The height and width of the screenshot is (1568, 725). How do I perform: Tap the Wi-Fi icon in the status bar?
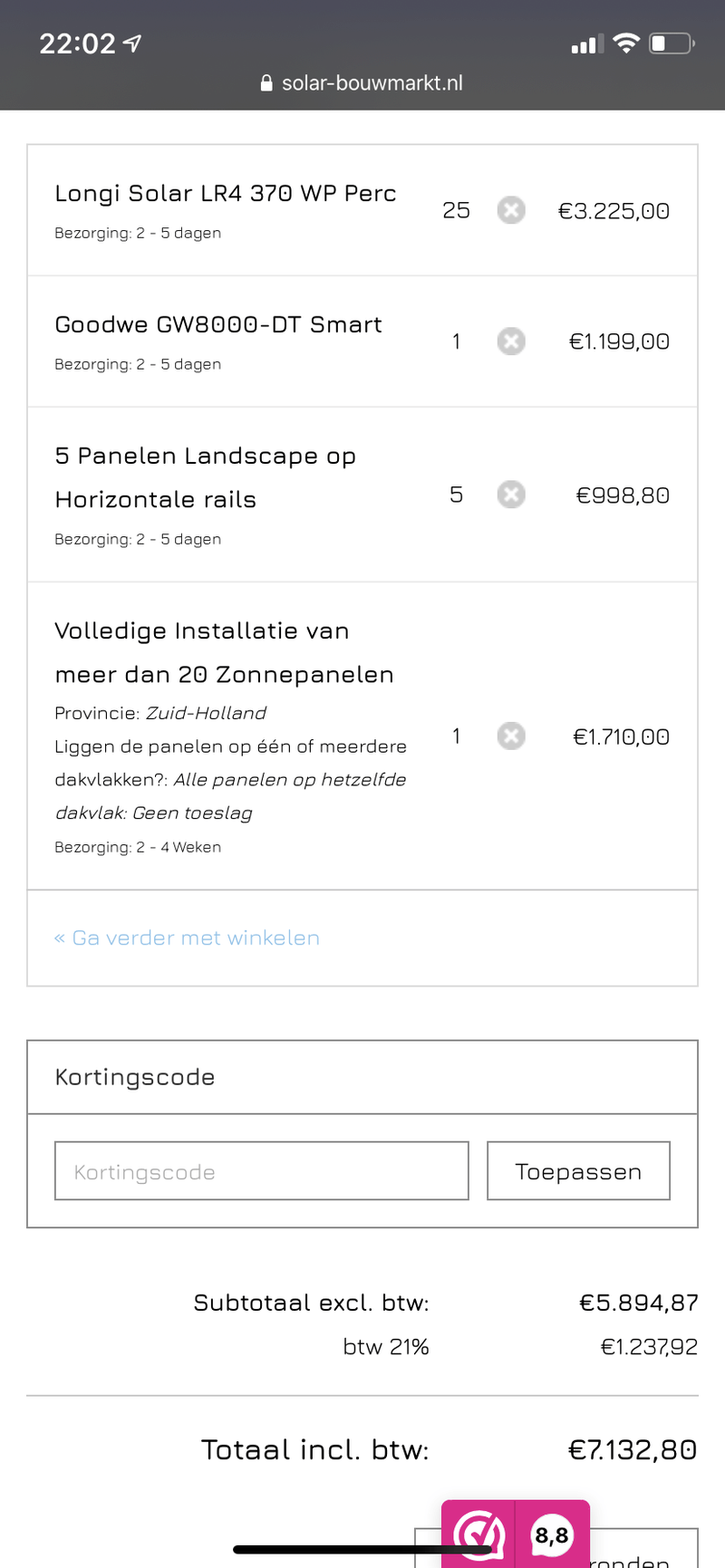(625, 42)
